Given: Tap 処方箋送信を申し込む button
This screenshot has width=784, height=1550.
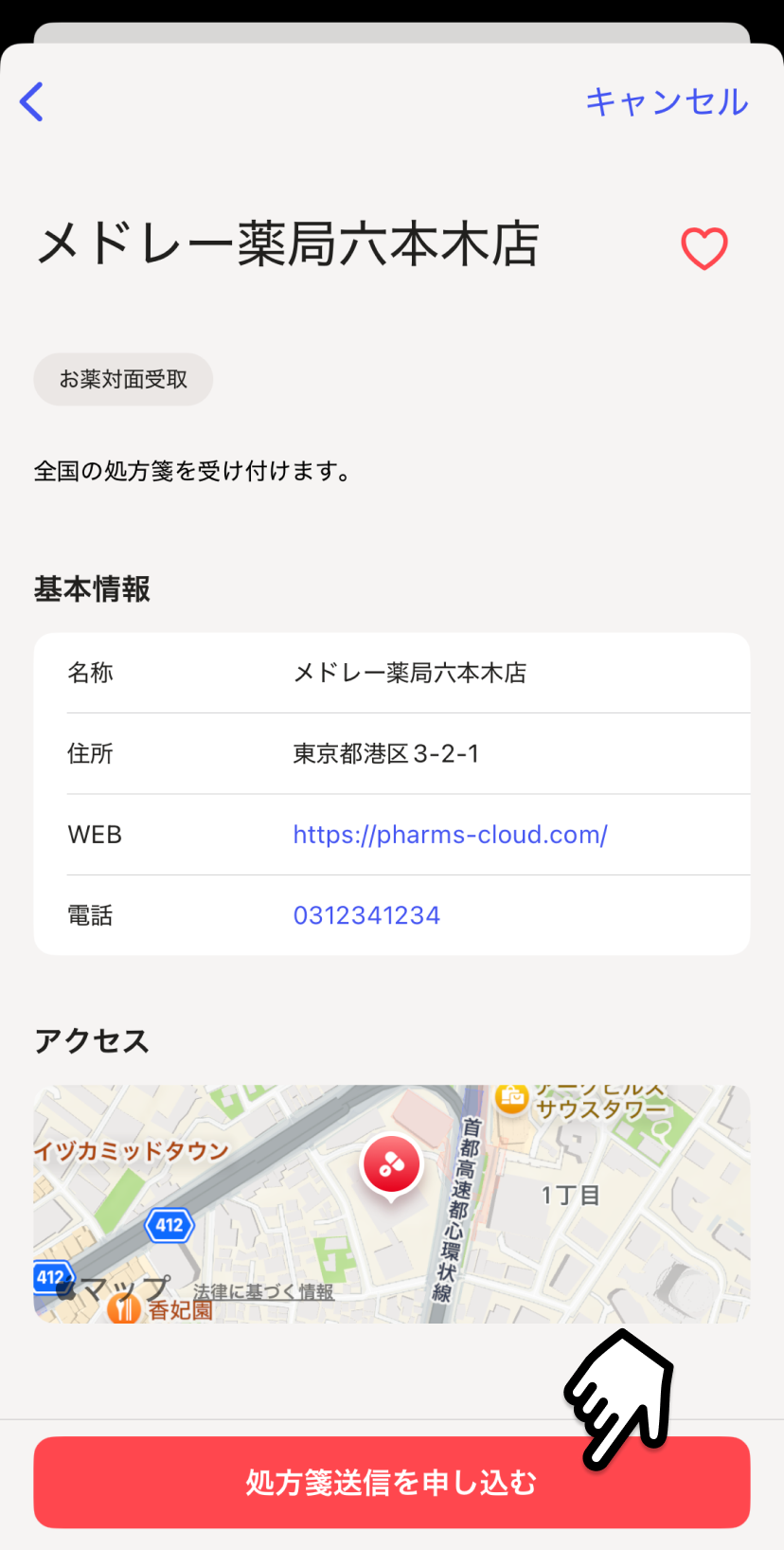Looking at the screenshot, I should coord(392,1482).
